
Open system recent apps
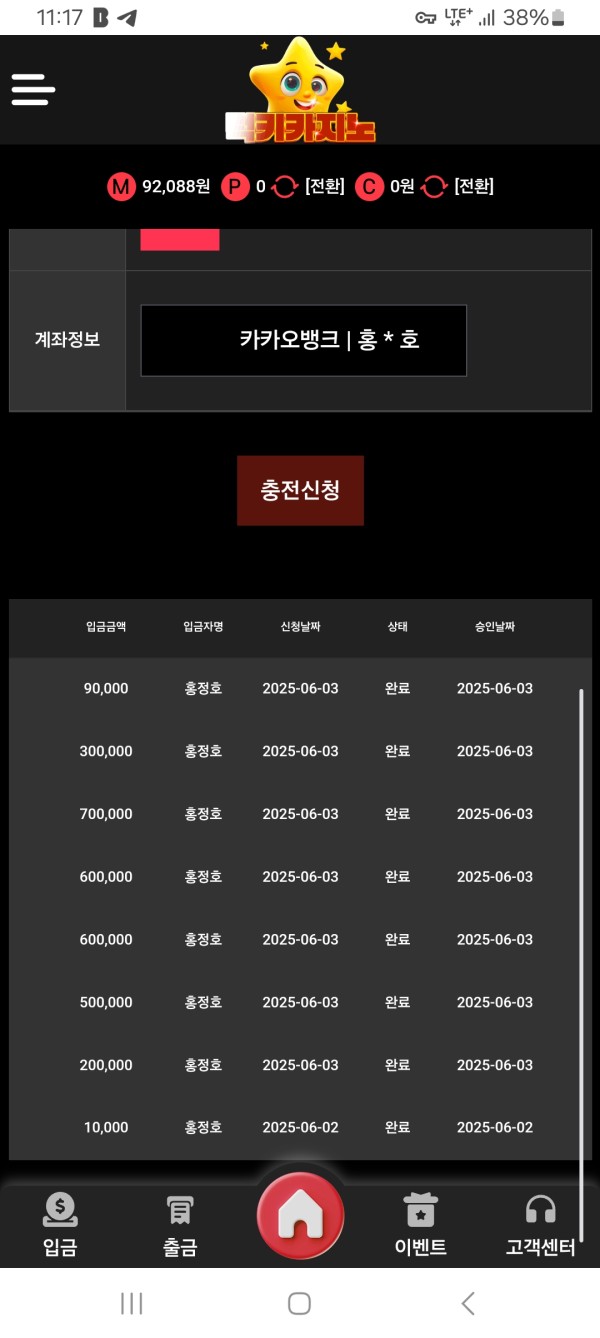tap(131, 1303)
